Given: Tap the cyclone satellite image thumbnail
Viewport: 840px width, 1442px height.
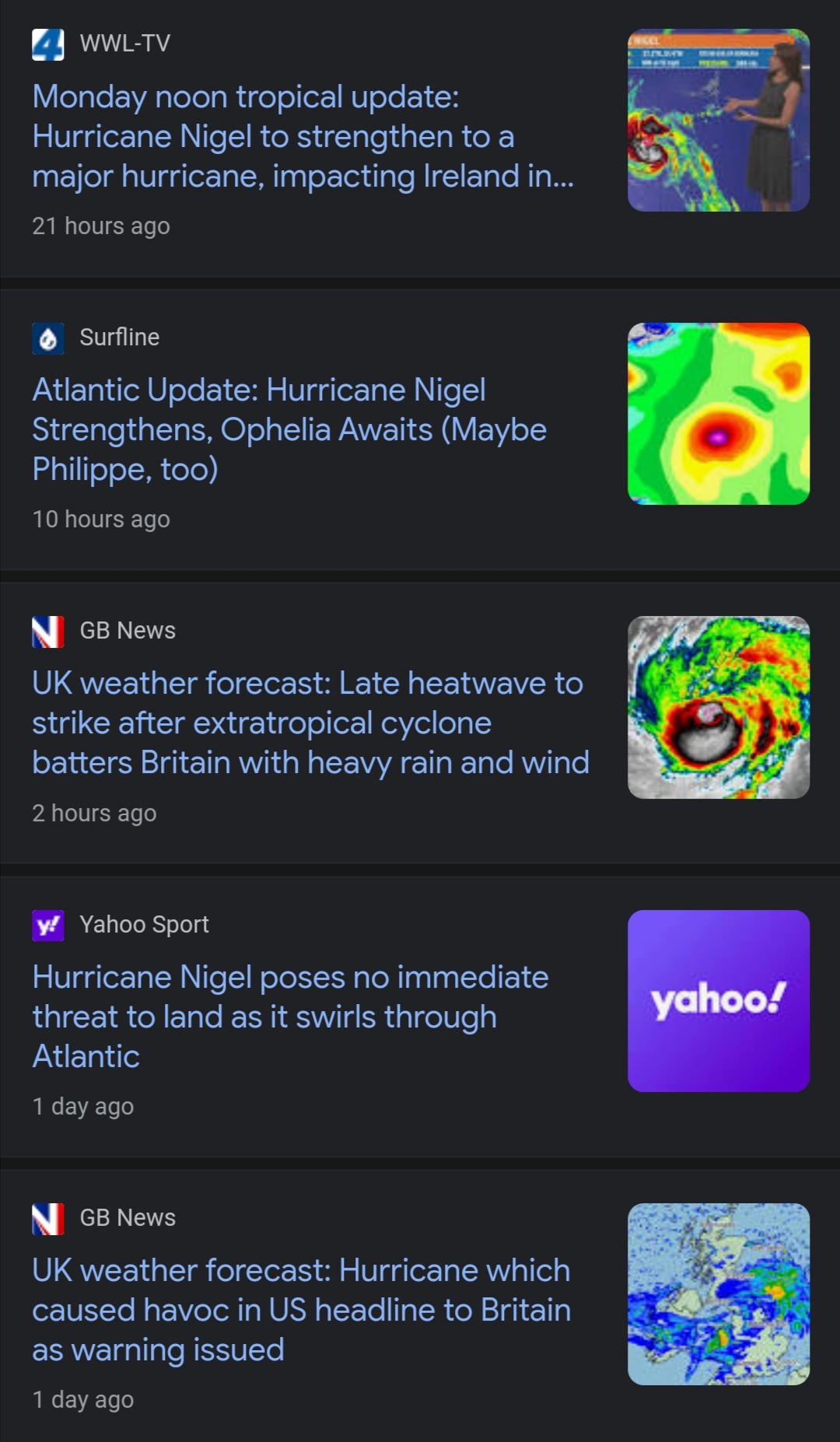Looking at the screenshot, I should (719, 707).
